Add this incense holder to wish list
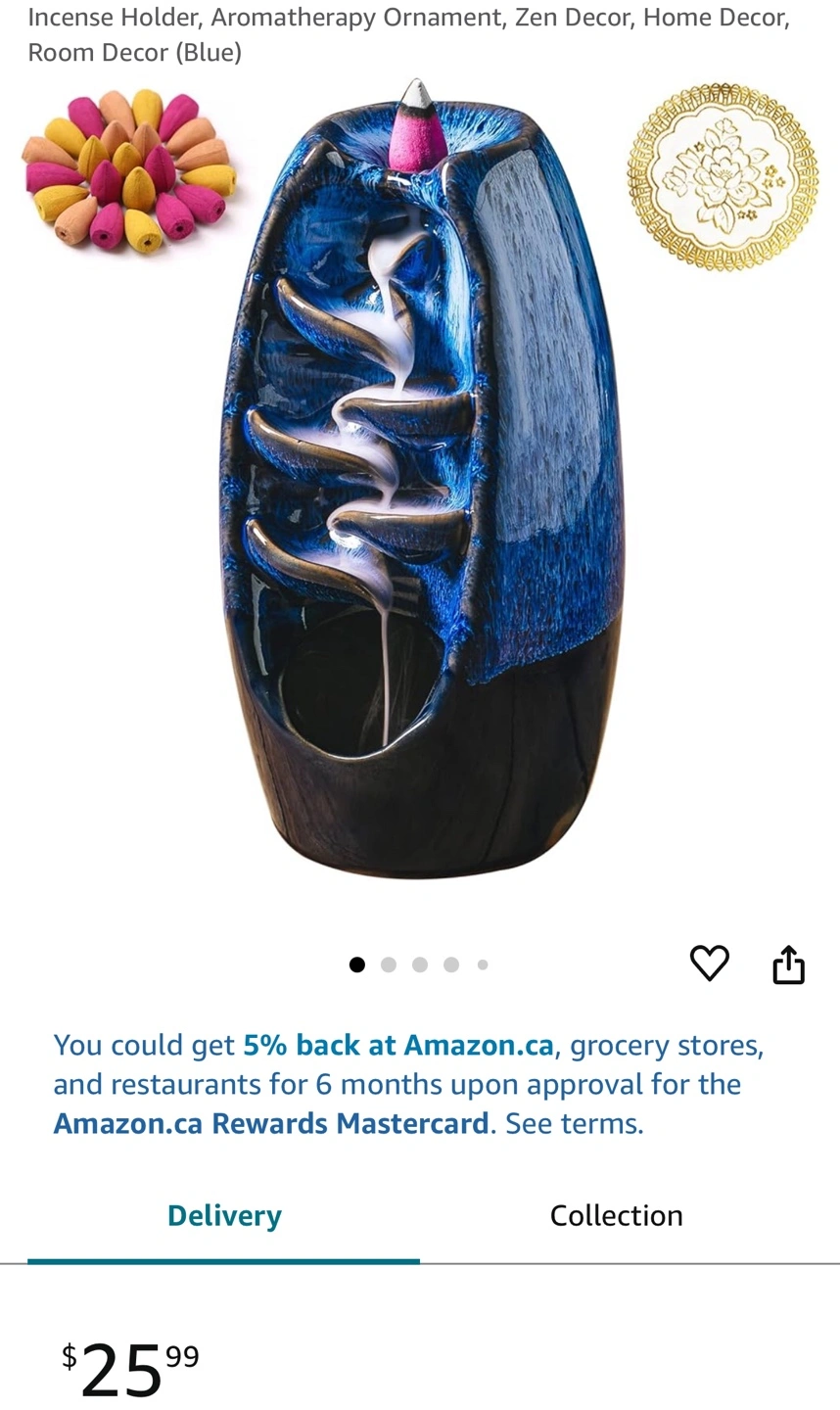 (709, 963)
